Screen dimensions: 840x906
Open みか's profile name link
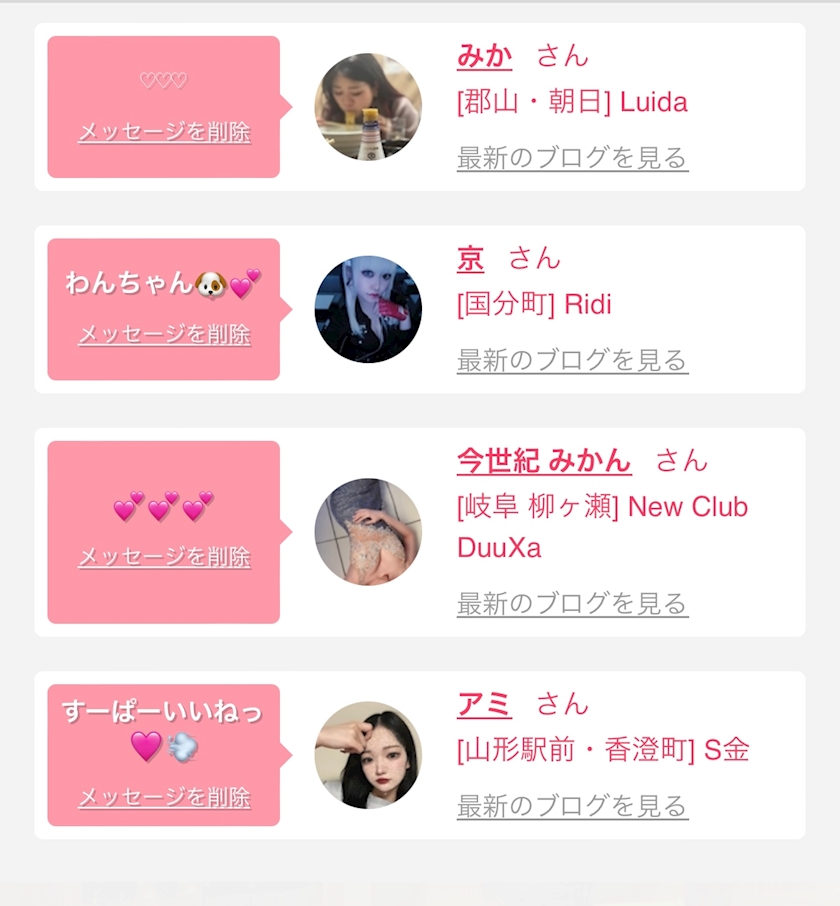tap(484, 57)
